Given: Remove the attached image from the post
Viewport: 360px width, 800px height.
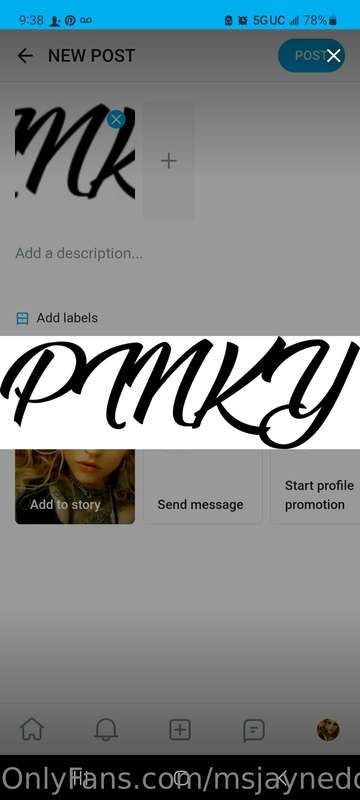Looking at the screenshot, I should point(116,120).
